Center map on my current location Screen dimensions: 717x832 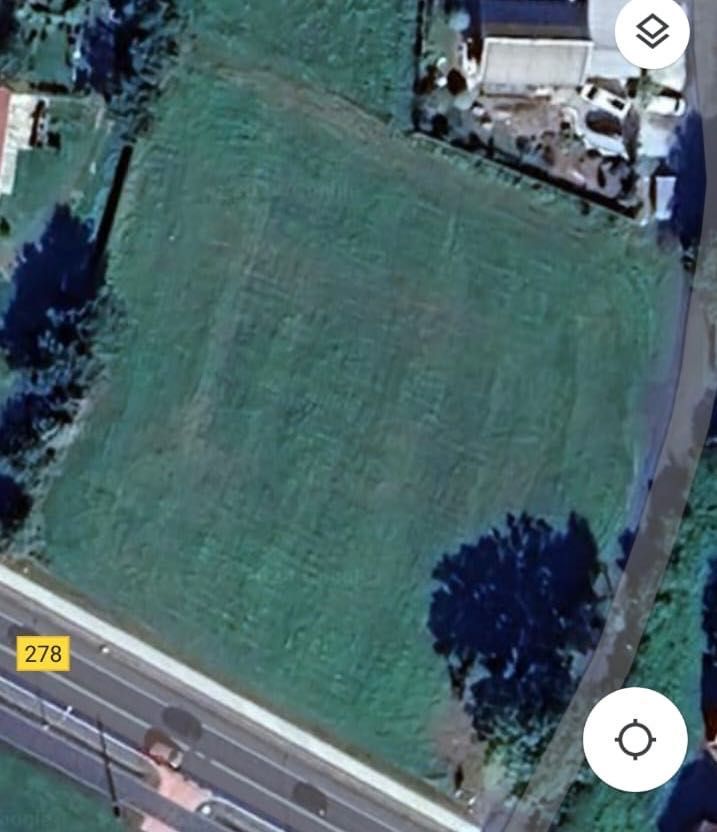(x=635, y=740)
